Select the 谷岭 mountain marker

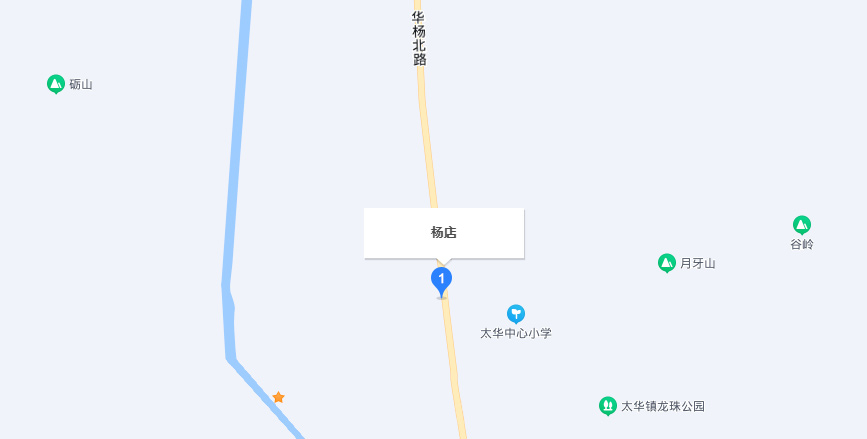(801, 225)
